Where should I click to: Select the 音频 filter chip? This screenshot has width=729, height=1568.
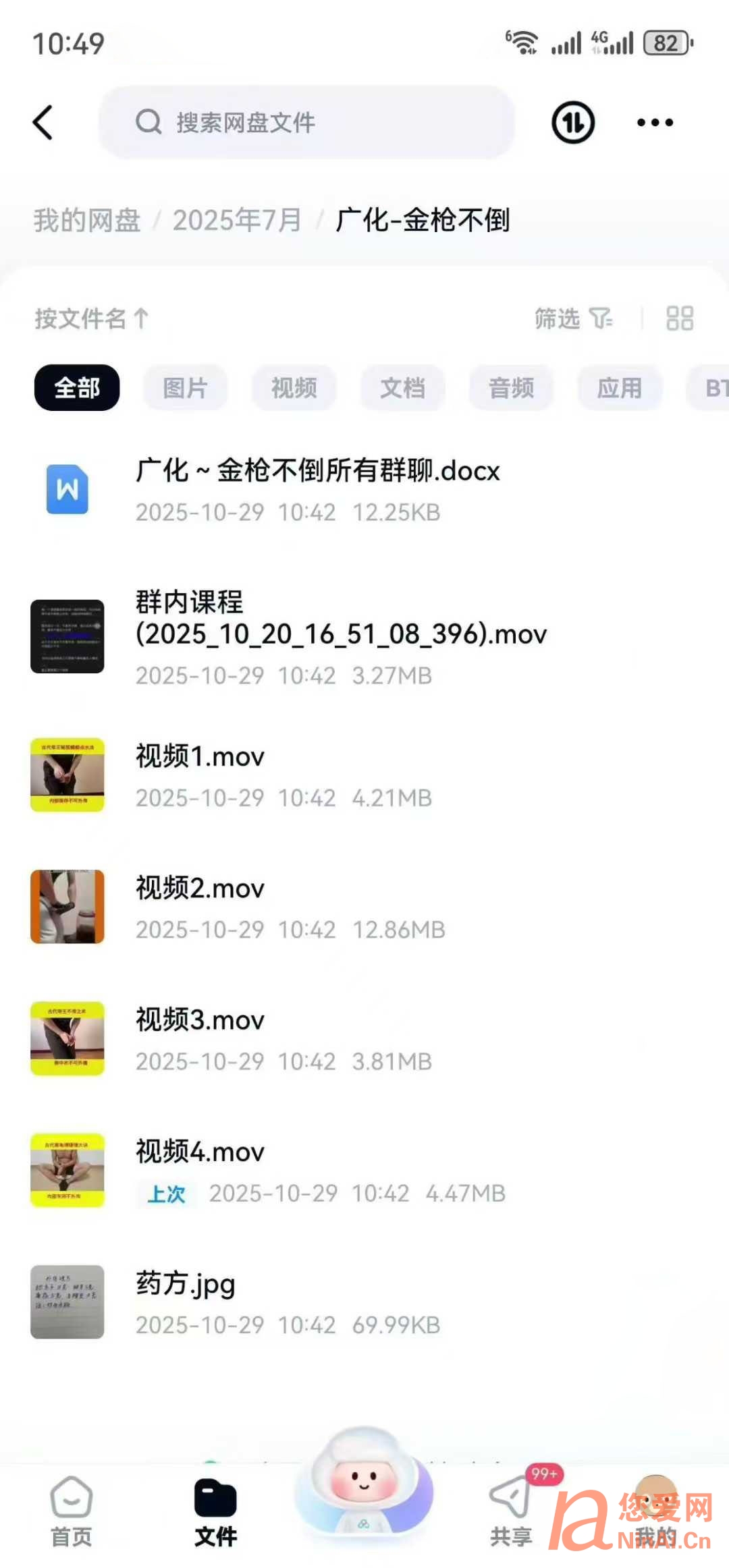point(511,388)
